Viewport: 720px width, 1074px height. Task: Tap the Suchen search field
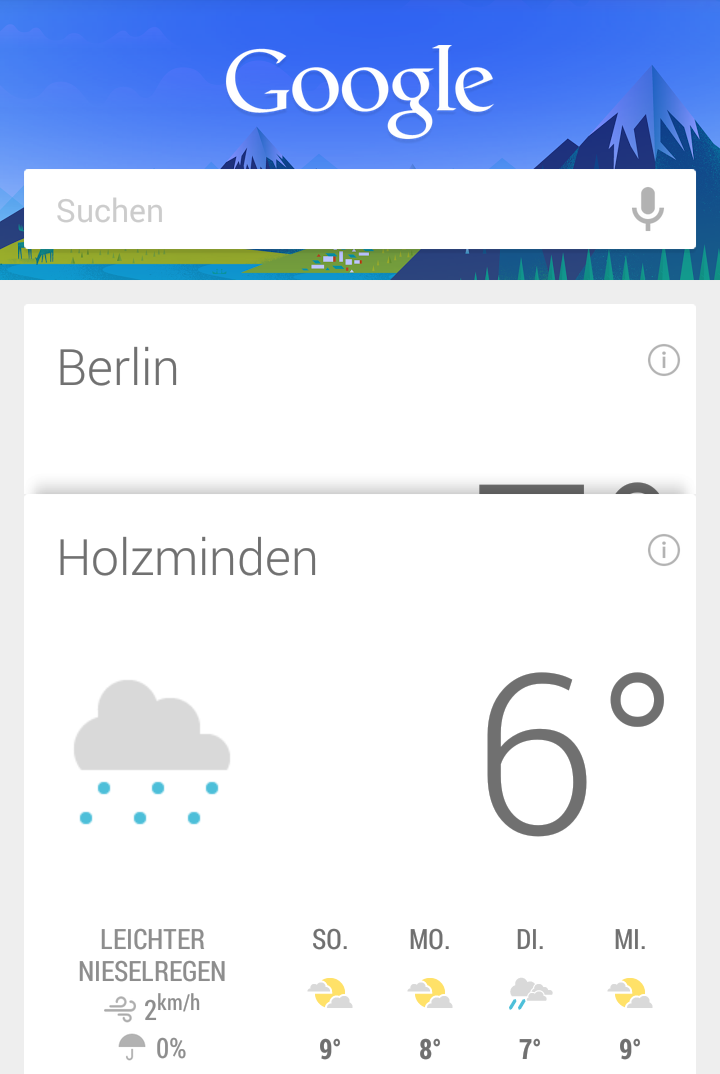click(x=320, y=210)
